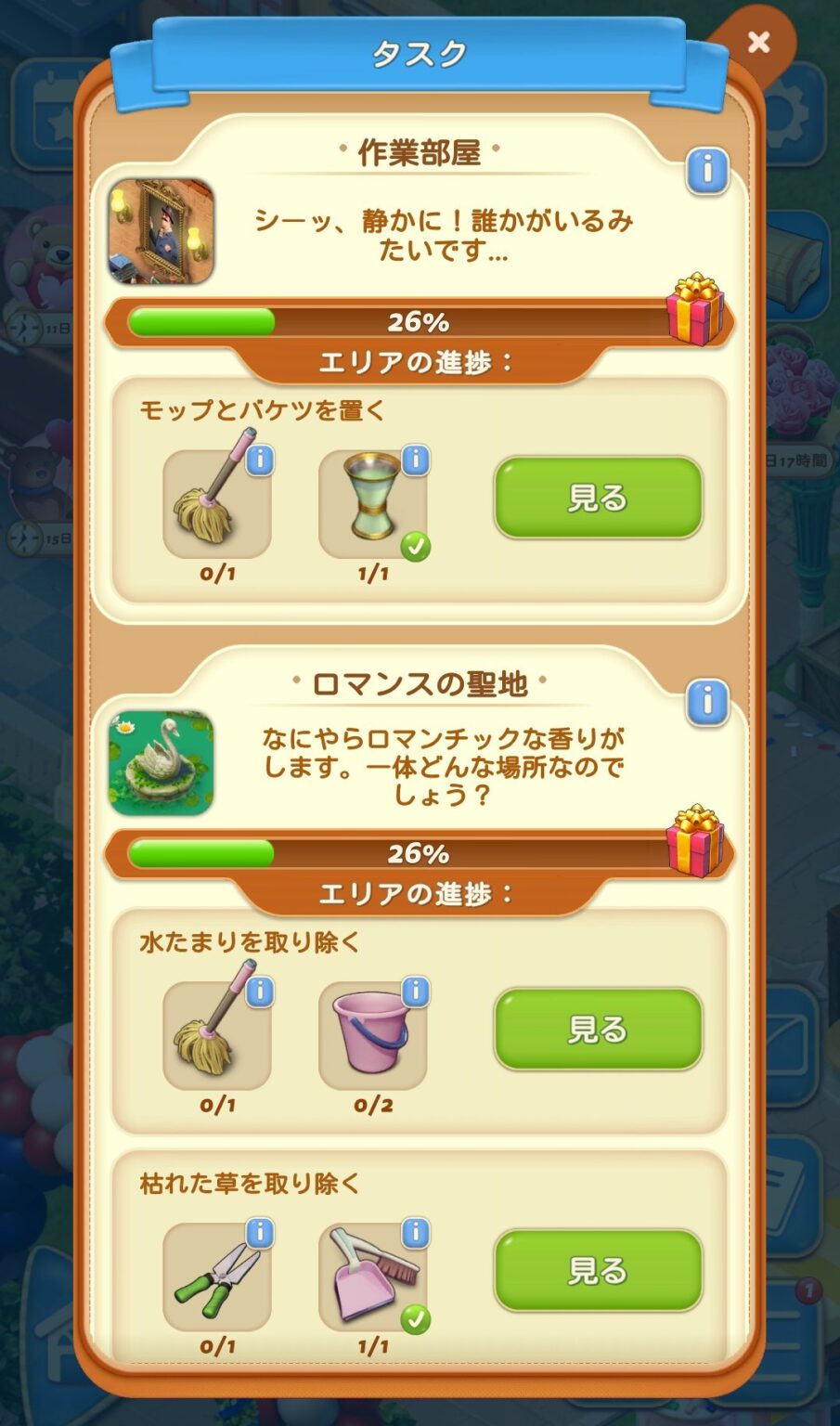This screenshot has height=1426, width=840.
Task: Tap the gift box on 作業部屋 progress
Action: 694,310
